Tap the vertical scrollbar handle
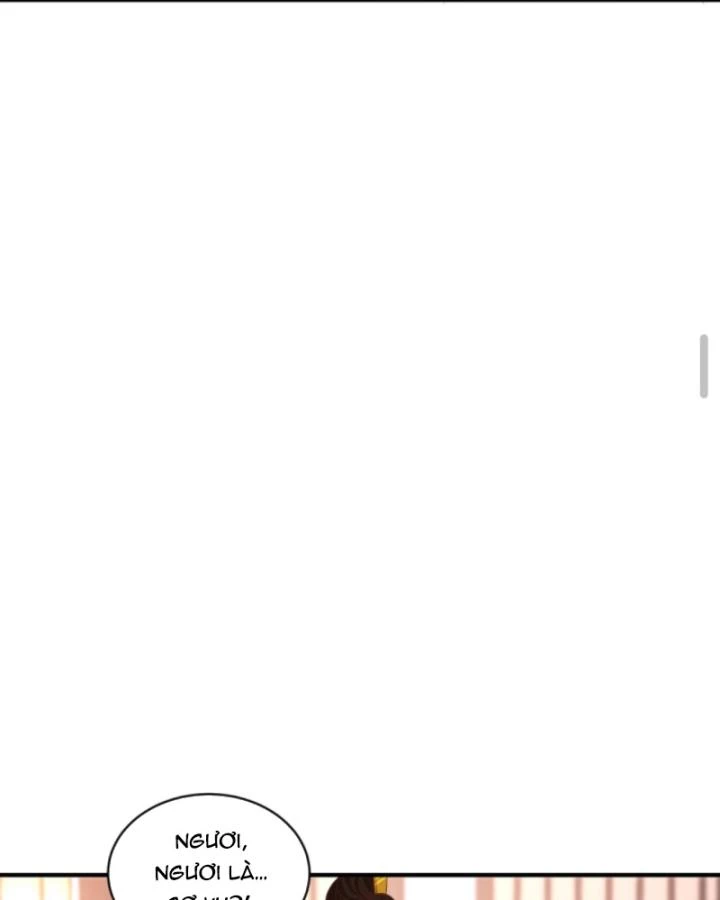The image size is (720, 900). pyautogui.click(x=704, y=366)
